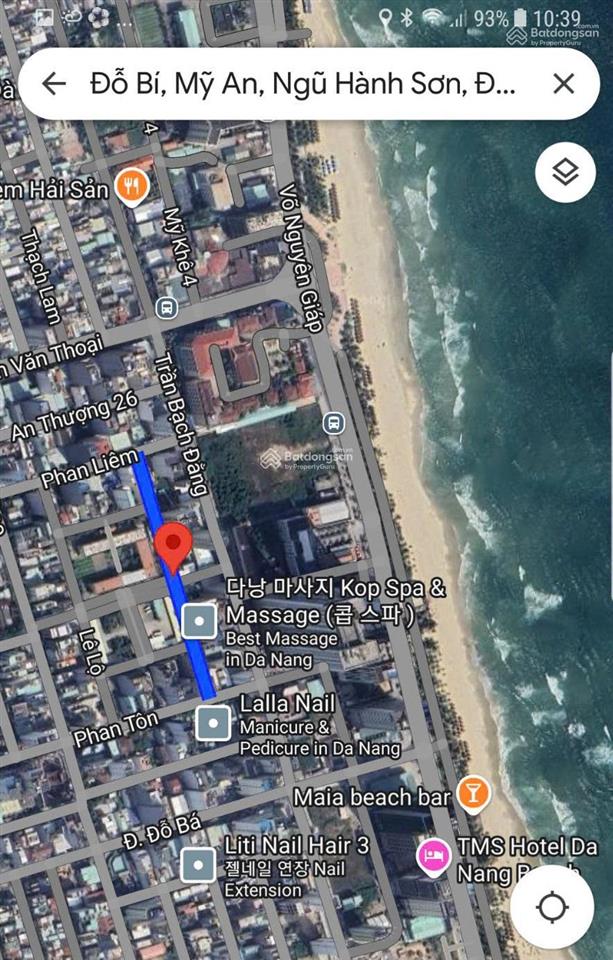
Task: Select the Maia beach bar marker
Action: (x=472, y=794)
